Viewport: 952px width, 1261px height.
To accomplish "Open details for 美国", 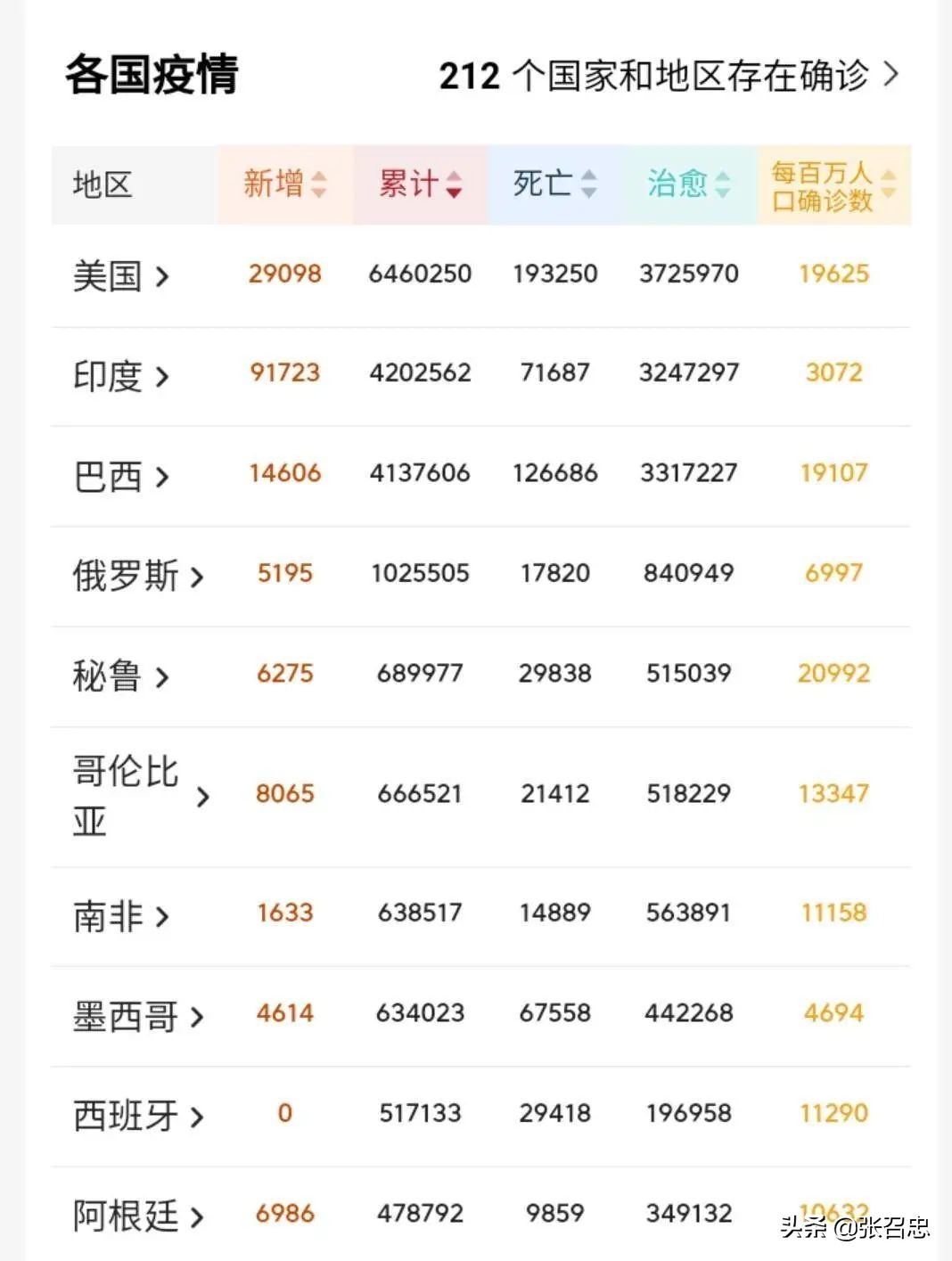I will (120, 276).
